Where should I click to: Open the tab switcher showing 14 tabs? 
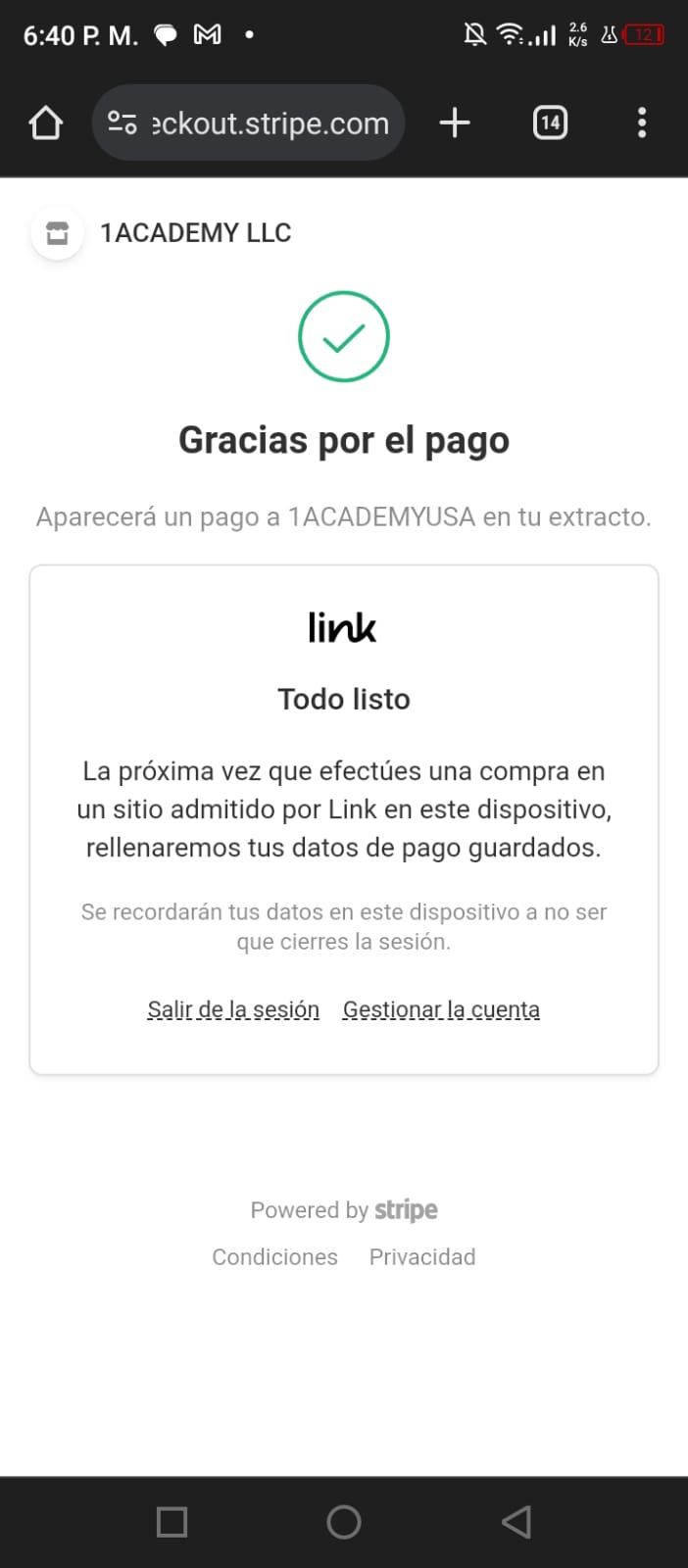pyautogui.click(x=550, y=122)
